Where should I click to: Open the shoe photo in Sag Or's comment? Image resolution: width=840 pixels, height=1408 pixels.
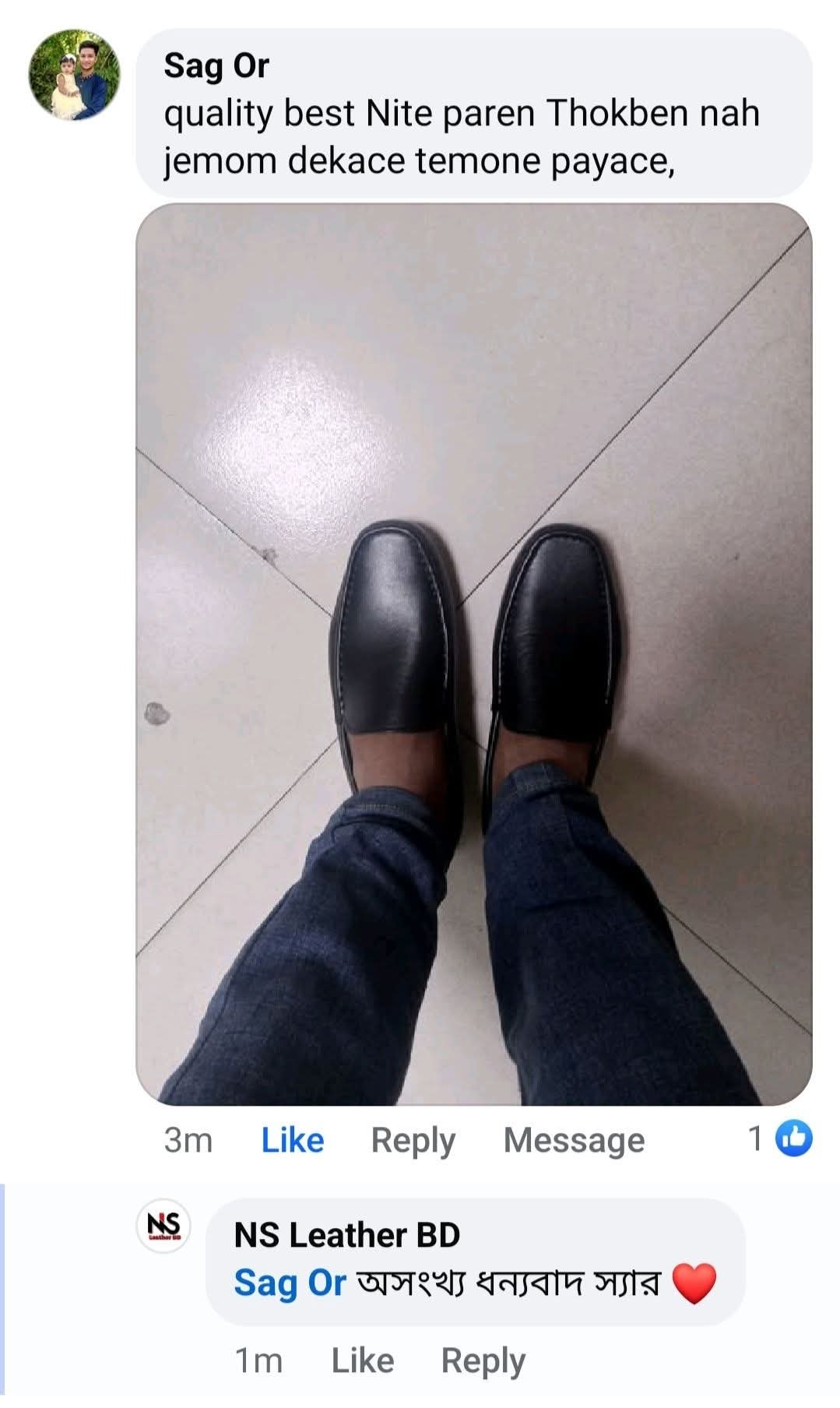pyautogui.click(x=473, y=654)
